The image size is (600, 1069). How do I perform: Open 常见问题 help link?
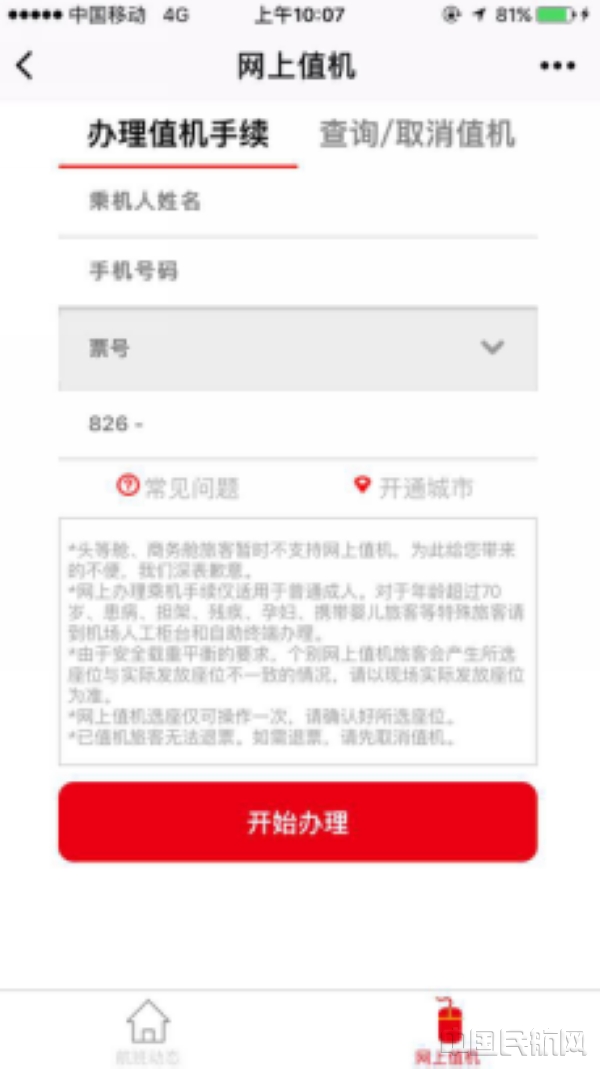click(180, 487)
